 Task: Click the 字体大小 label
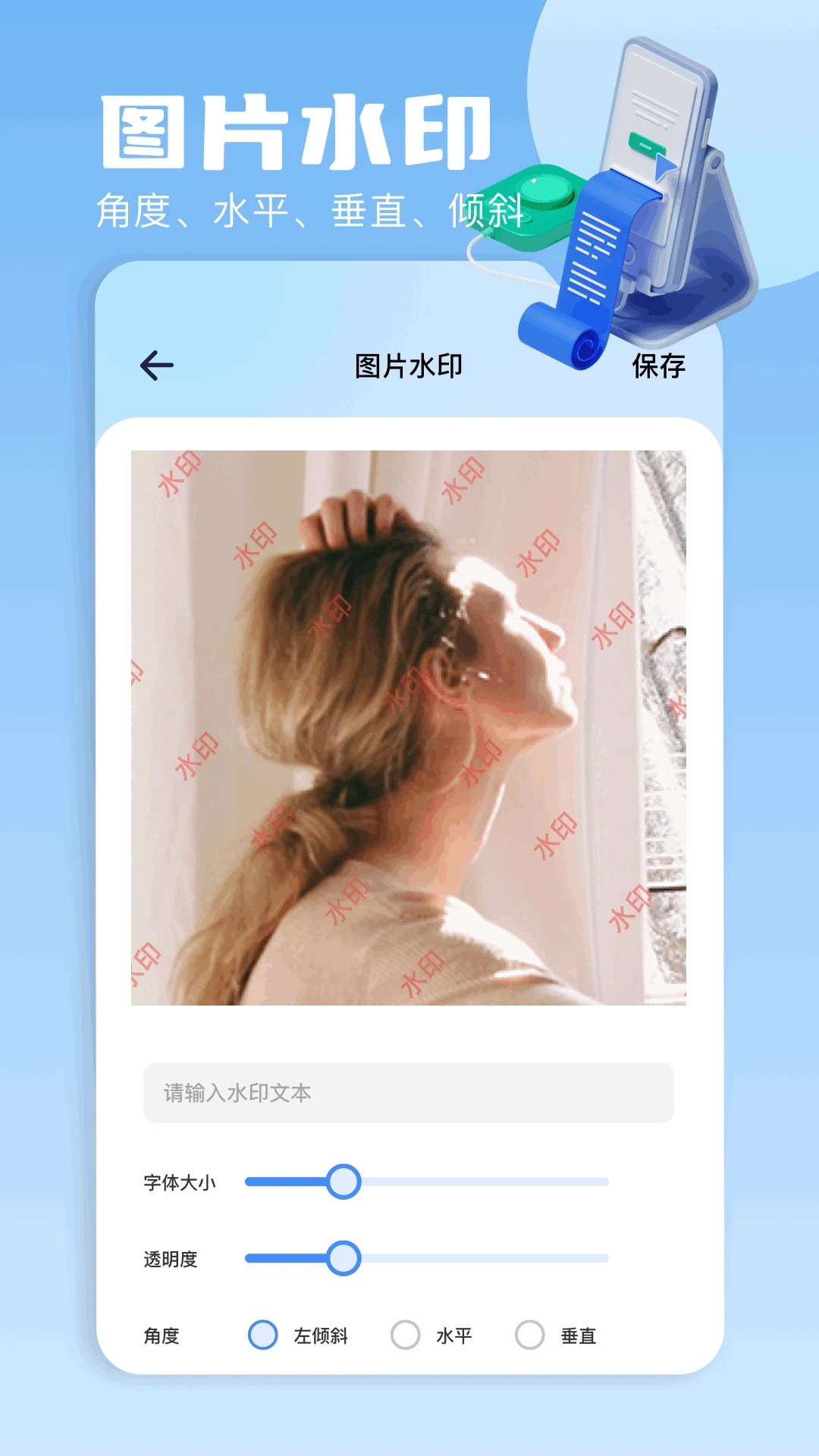tap(180, 1181)
